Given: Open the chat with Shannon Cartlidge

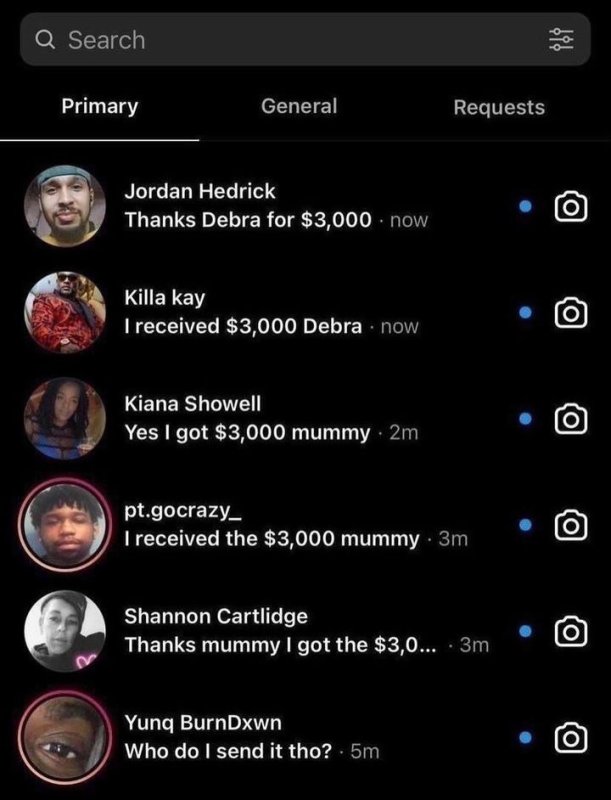Looking at the screenshot, I should pos(300,631).
